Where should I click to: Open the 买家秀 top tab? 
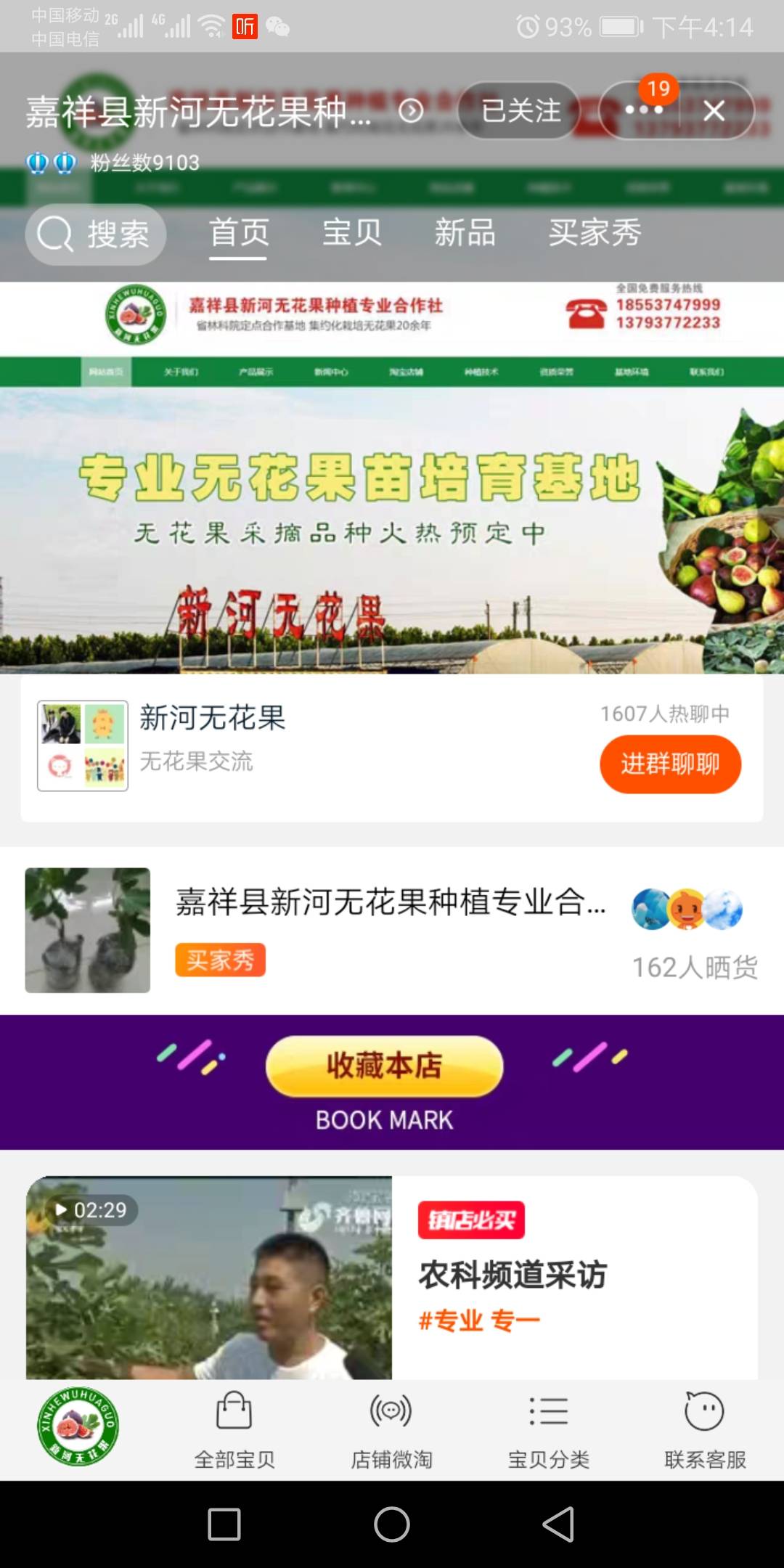595,233
